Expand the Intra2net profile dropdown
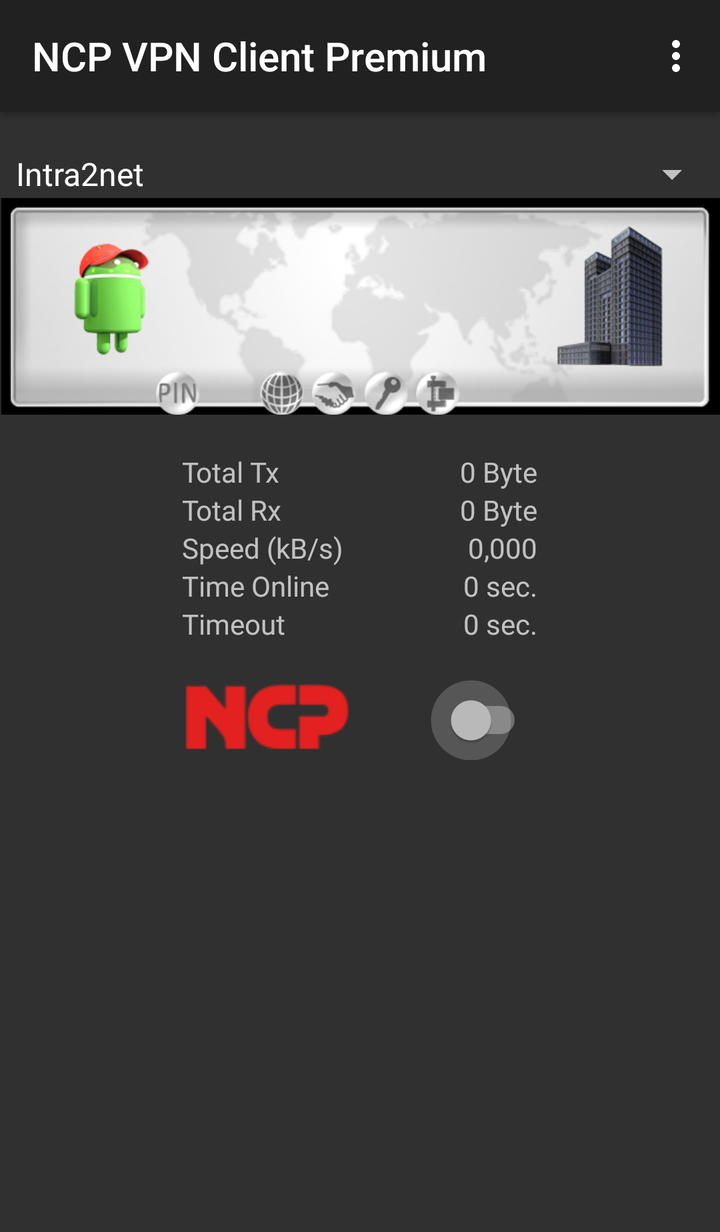720x1232 pixels. [671, 175]
